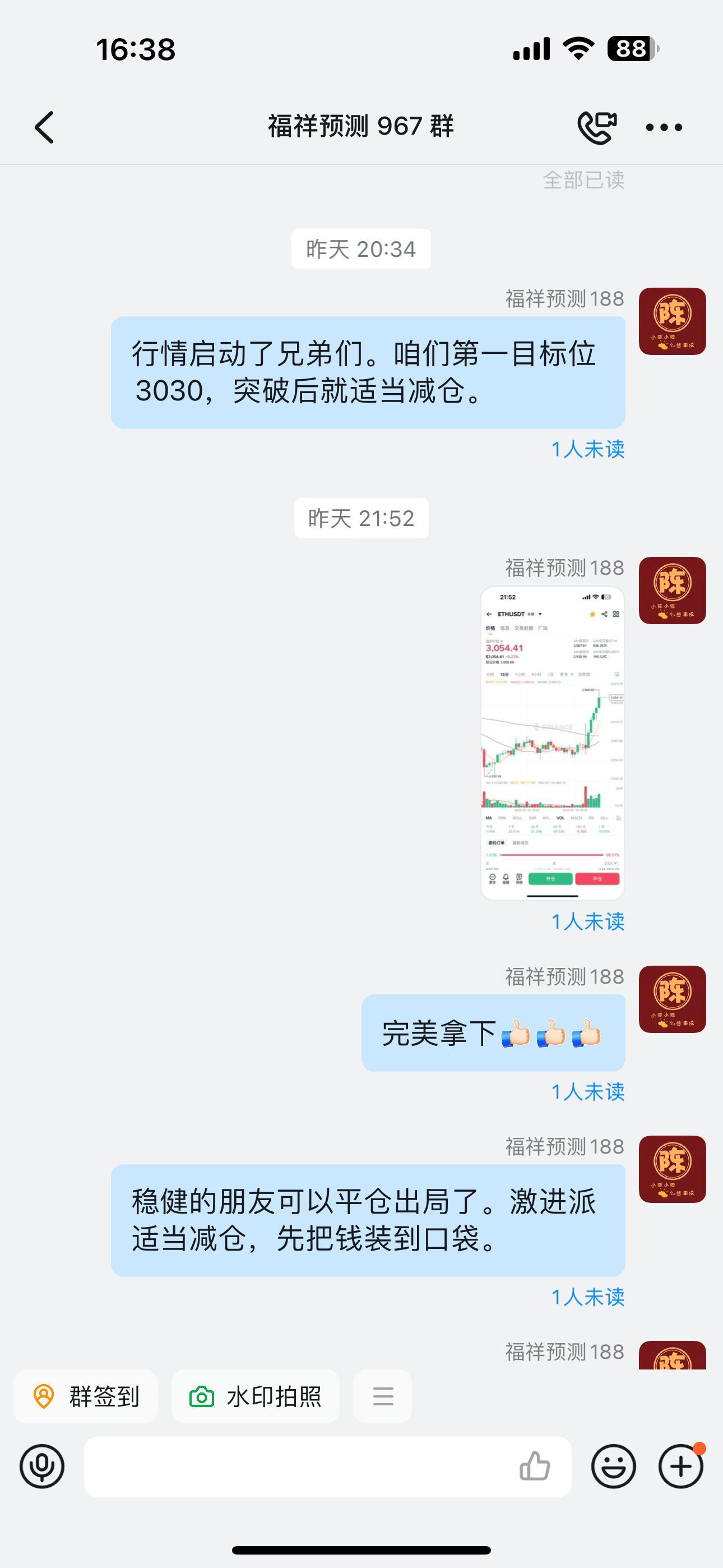Send a quick thumbs-up reaction
This screenshot has width=723, height=1568.
pyautogui.click(x=535, y=1466)
